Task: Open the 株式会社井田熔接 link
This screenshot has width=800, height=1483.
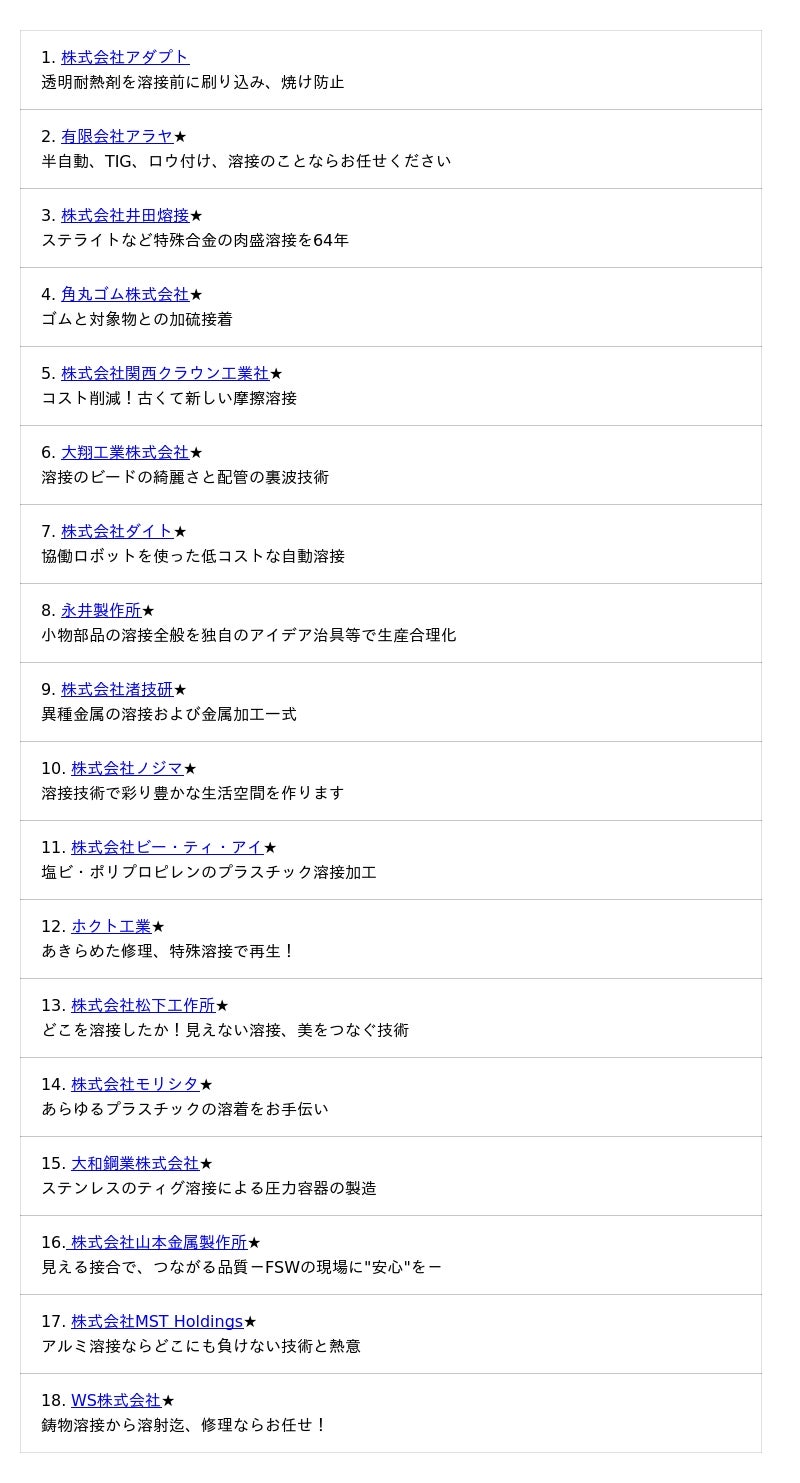Action: [x=125, y=215]
